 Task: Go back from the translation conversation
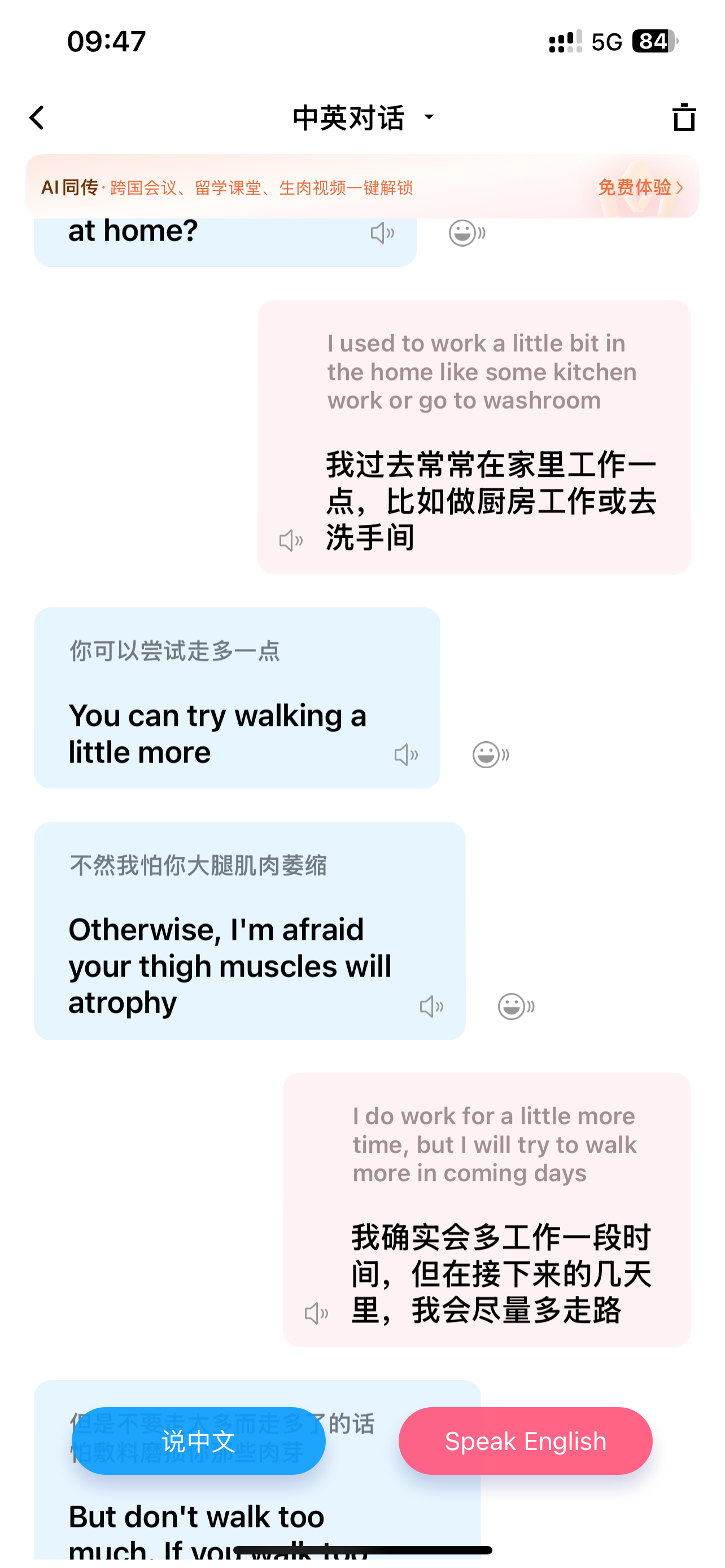click(37, 118)
